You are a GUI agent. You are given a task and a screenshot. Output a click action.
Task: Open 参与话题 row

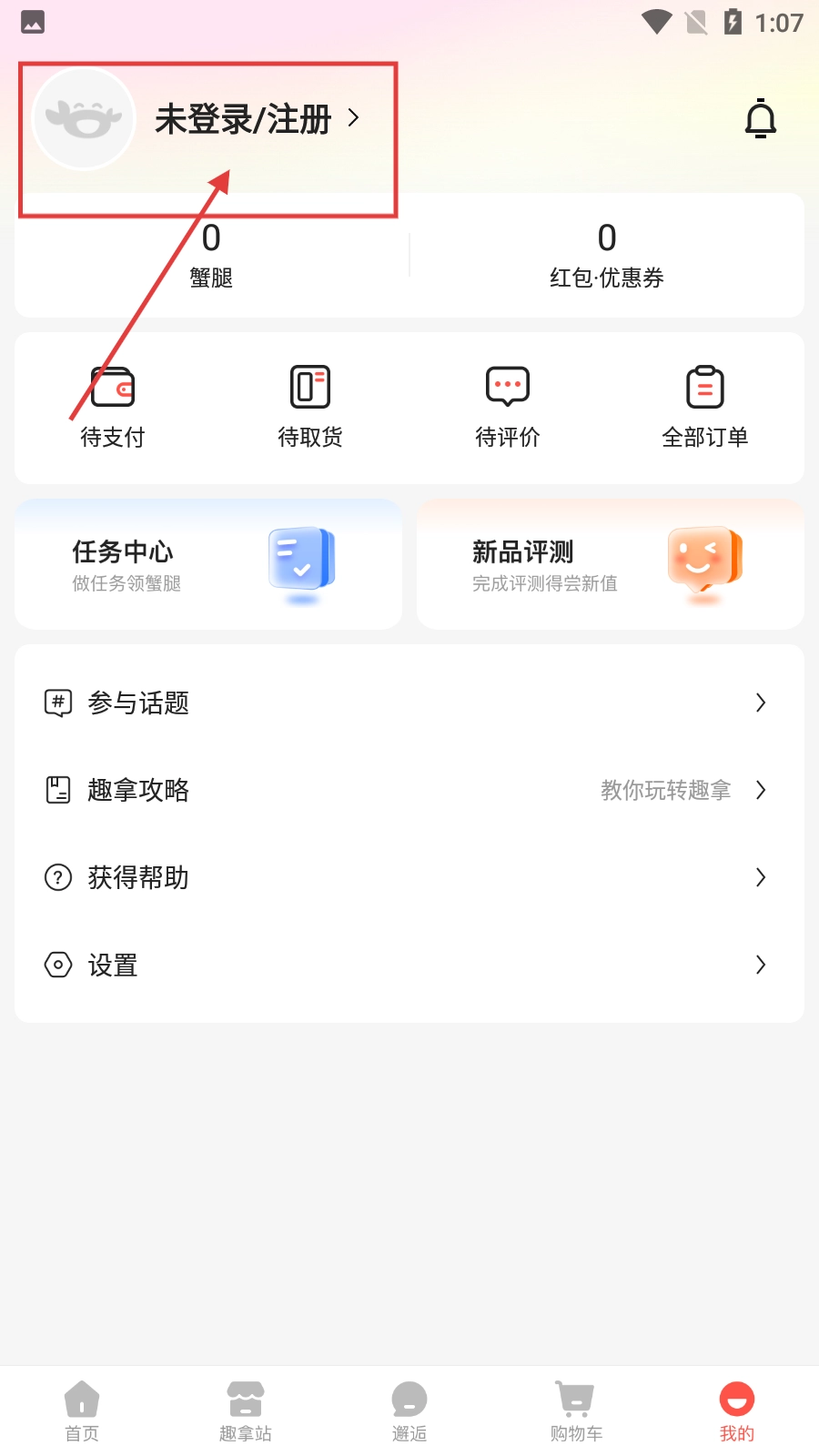[x=409, y=703]
